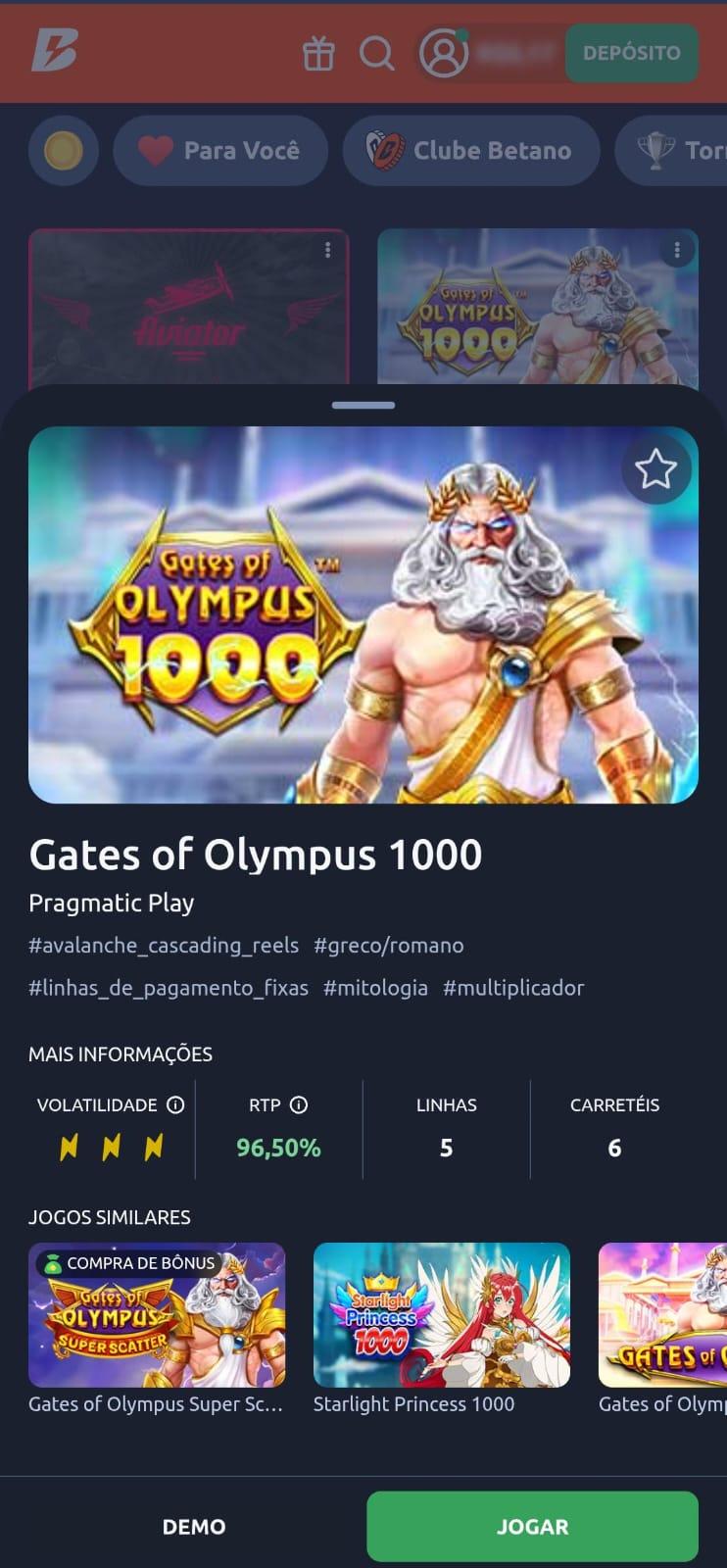Collapse the game details panel via drag handle

pyautogui.click(x=363, y=404)
